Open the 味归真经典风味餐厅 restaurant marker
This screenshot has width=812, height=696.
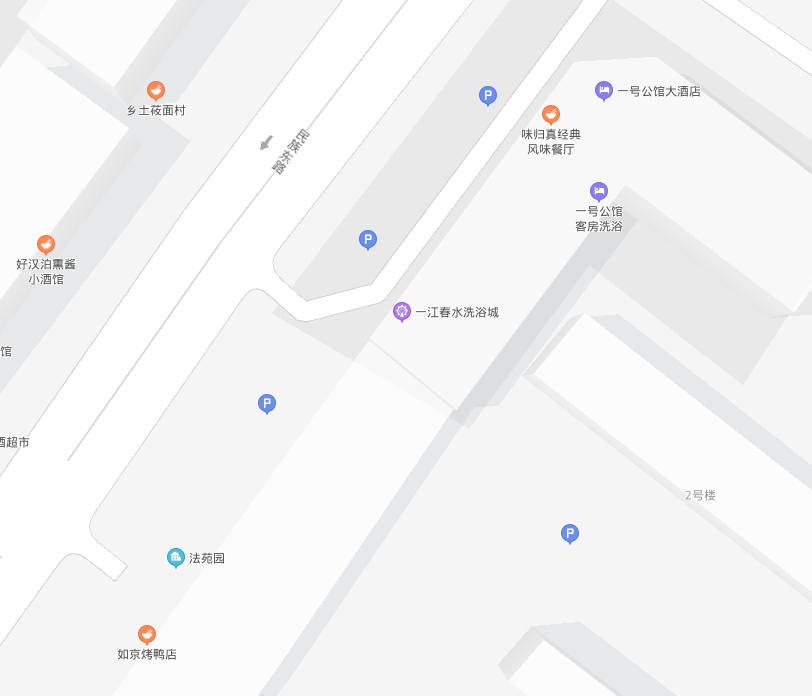pyautogui.click(x=551, y=114)
